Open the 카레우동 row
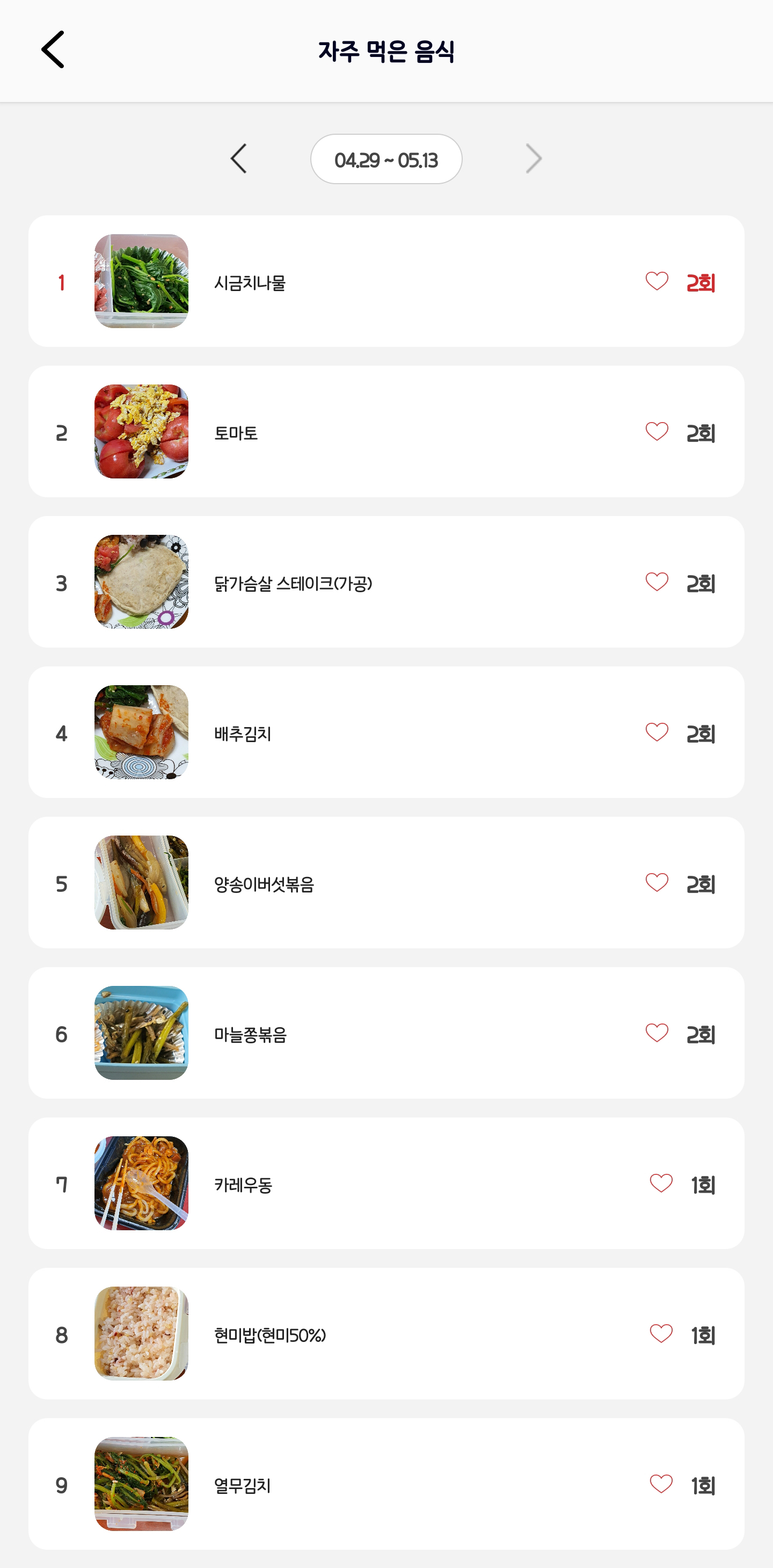Viewport: 773px width, 1568px height. (386, 1184)
